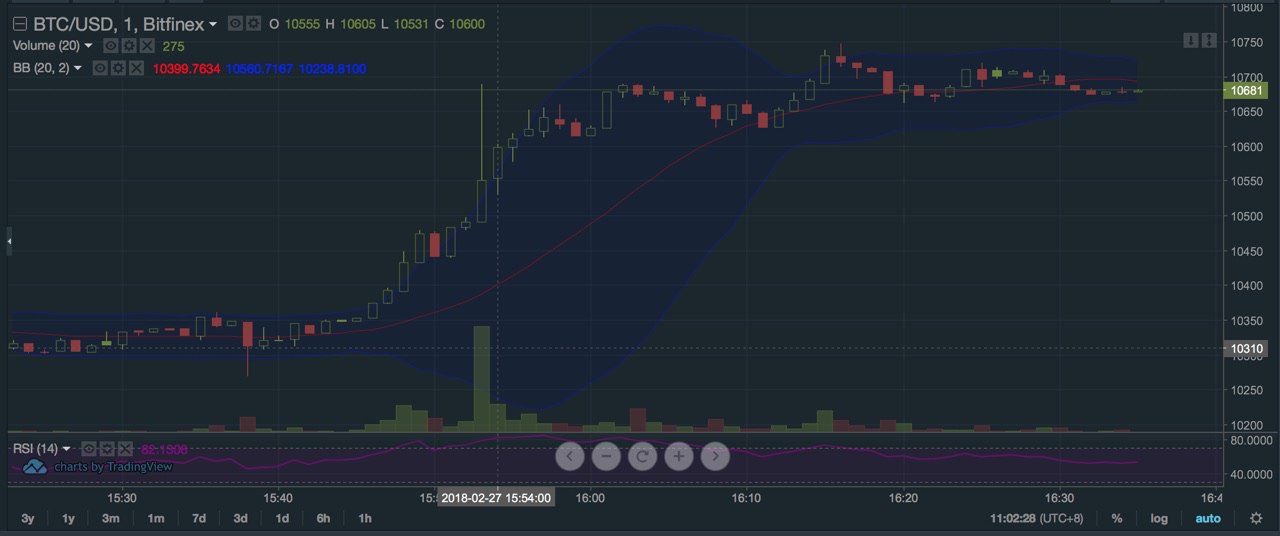Reset the chart view
Screen dimensions: 1280x536
coord(642,456)
